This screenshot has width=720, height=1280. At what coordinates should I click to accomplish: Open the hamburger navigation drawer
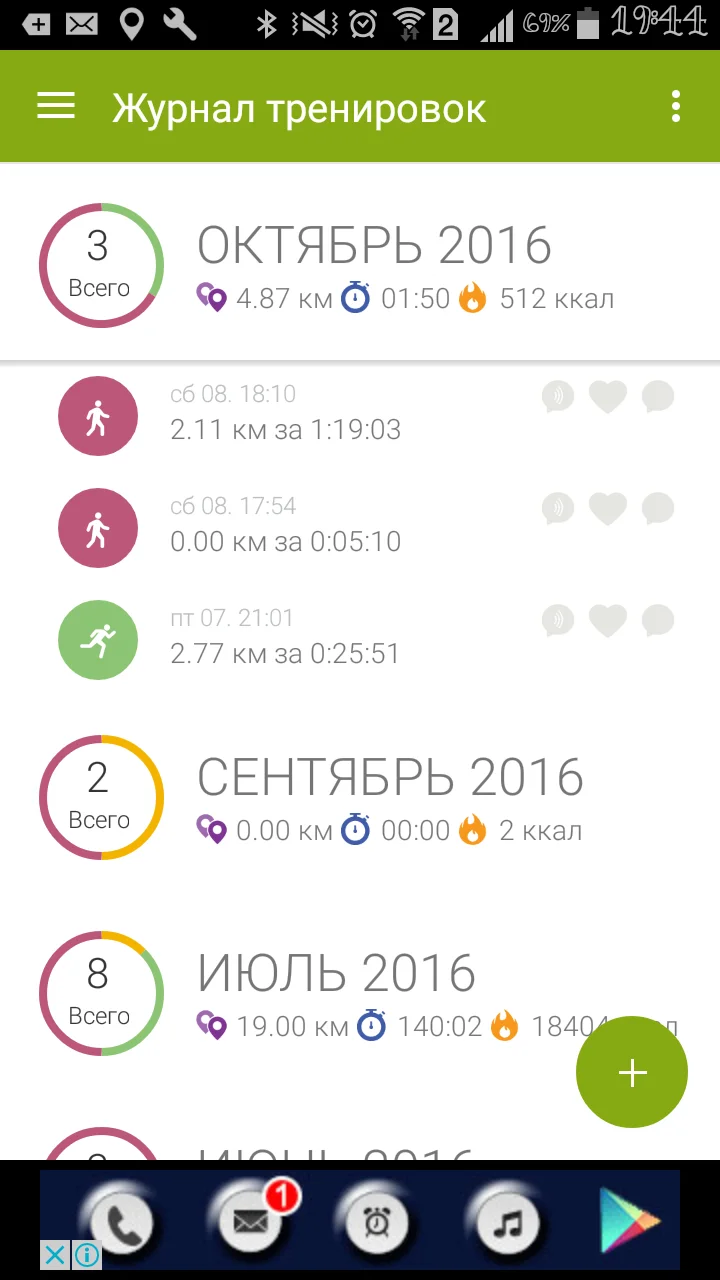(x=56, y=107)
